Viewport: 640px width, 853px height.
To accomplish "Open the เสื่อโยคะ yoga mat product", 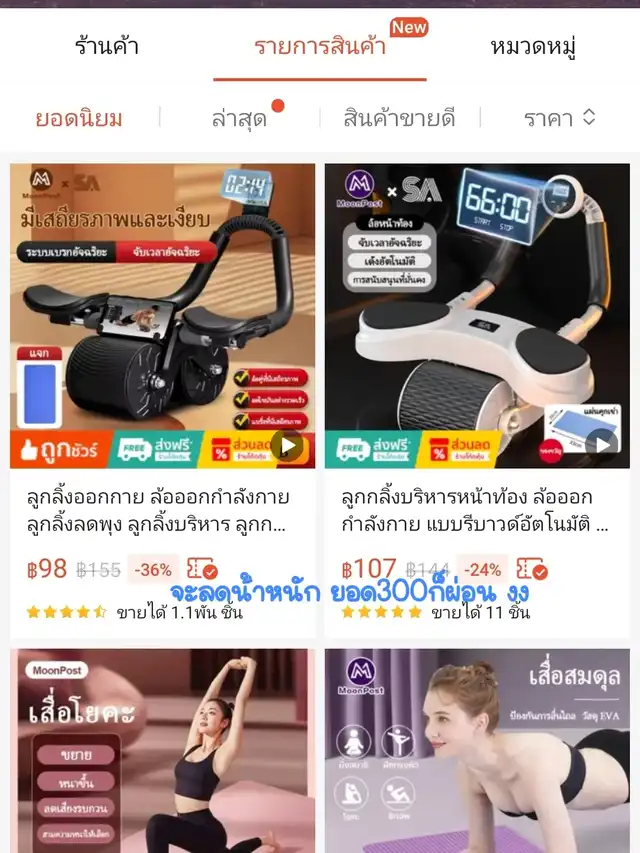I will [162, 750].
